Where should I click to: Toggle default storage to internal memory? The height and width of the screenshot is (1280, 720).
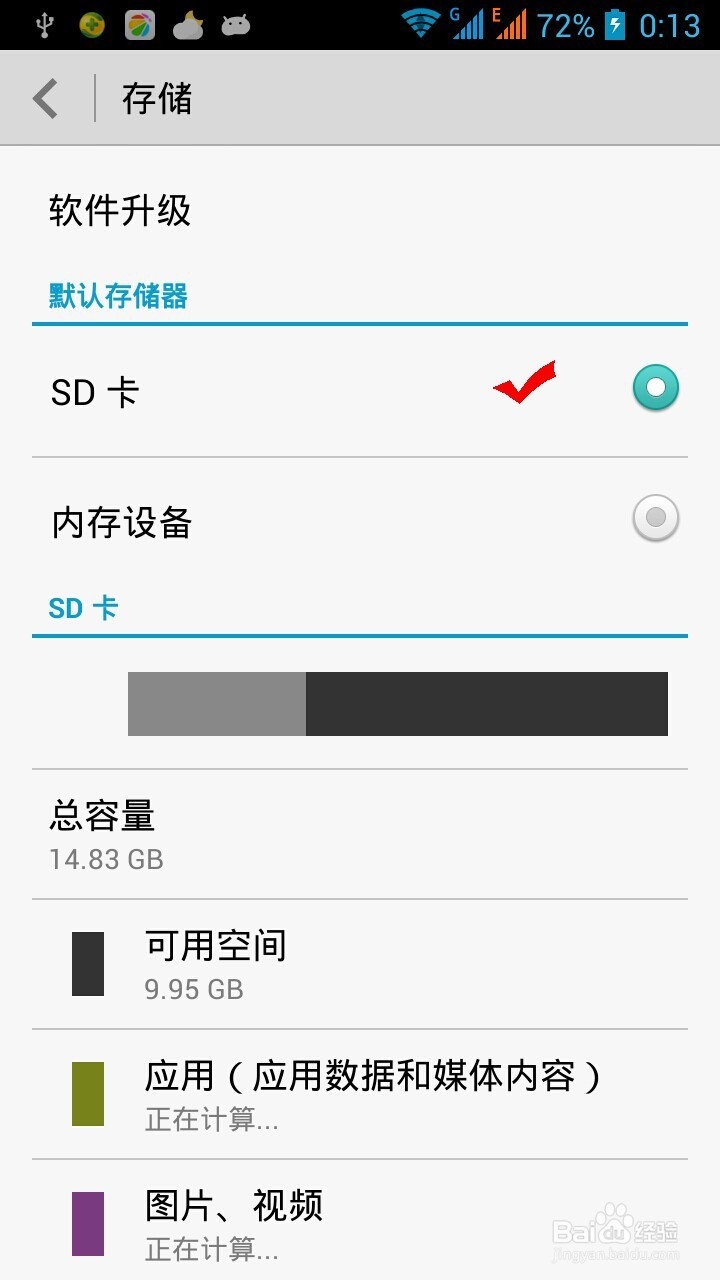click(655, 517)
